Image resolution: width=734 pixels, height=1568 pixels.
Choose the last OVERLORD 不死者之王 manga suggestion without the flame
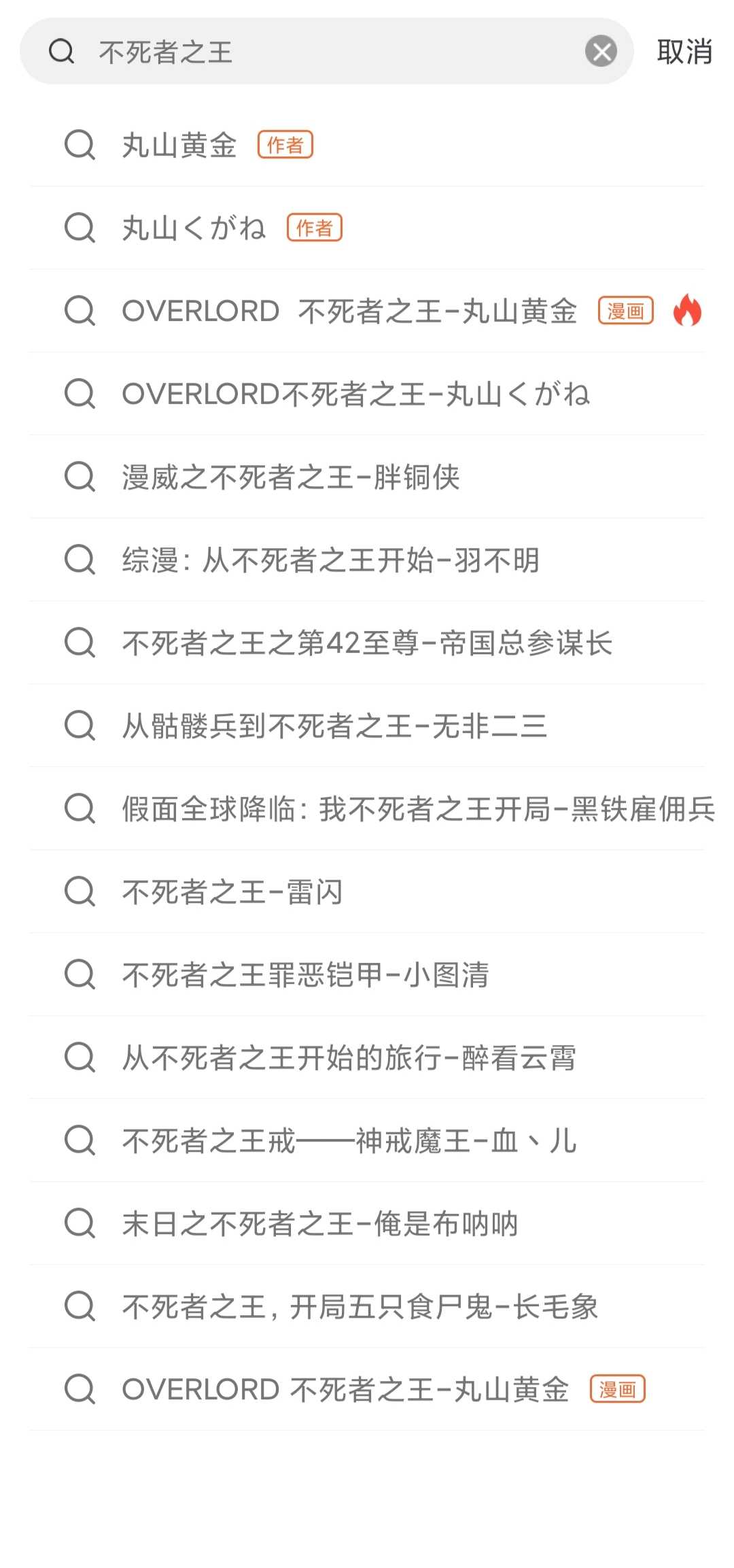[367, 1389]
